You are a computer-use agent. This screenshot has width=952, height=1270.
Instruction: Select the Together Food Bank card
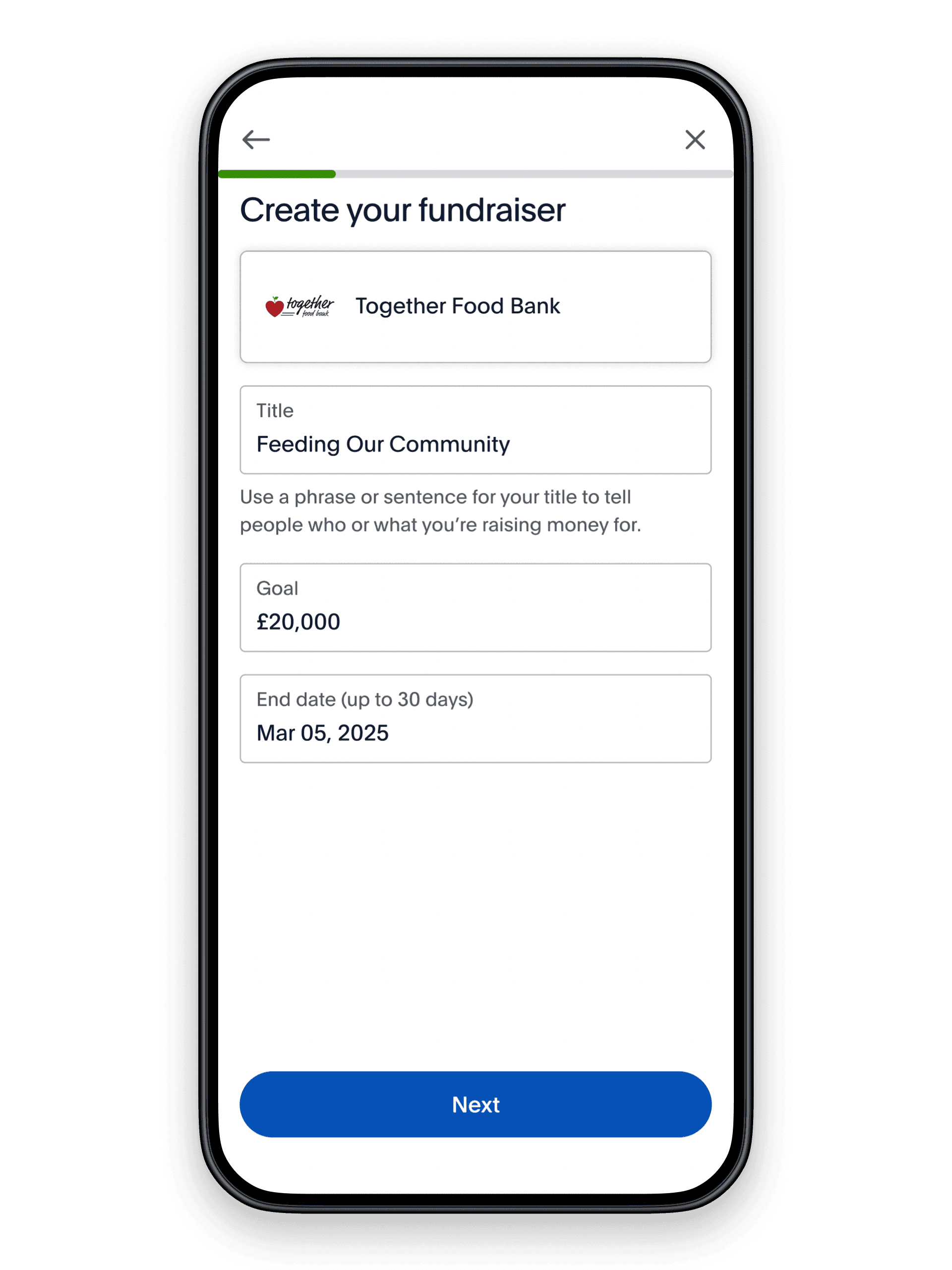point(476,306)
